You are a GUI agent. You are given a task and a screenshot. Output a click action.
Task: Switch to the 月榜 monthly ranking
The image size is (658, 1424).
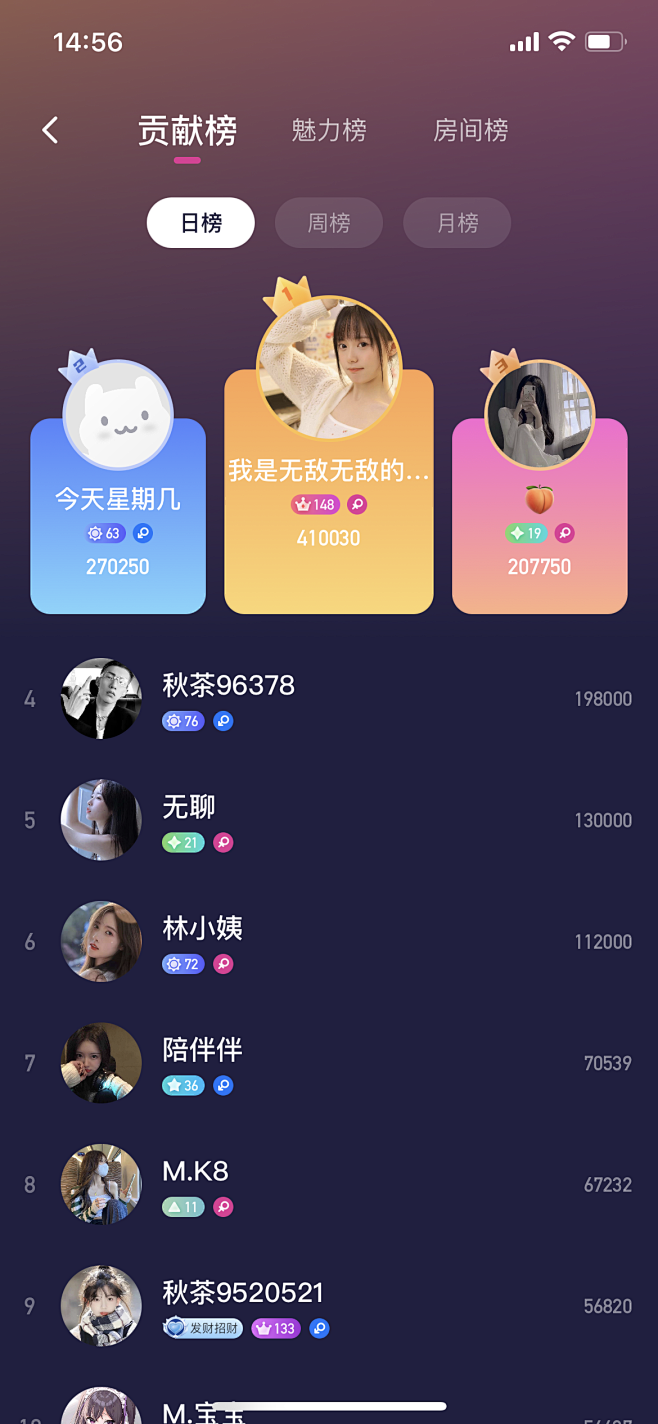tap(457, 222)
